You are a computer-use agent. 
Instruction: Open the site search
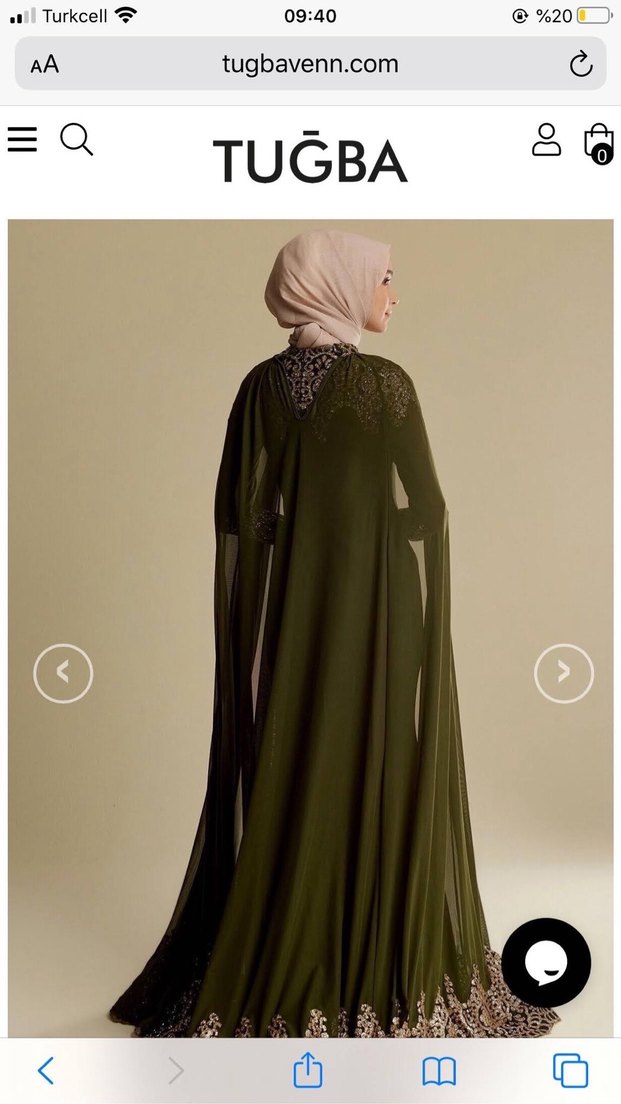click(76, 140)
